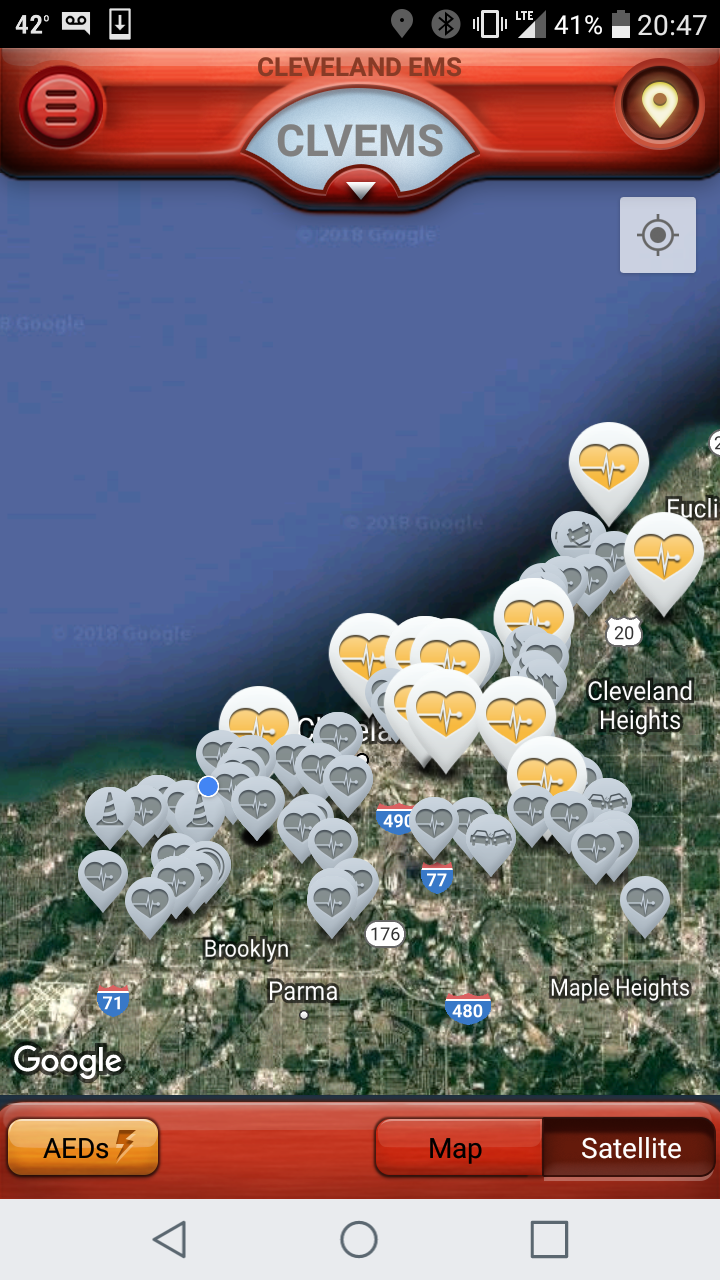Tap the car crash marker near I-77
The height and width of the screenshot is (1280, 720).
[x=490, y=839]
